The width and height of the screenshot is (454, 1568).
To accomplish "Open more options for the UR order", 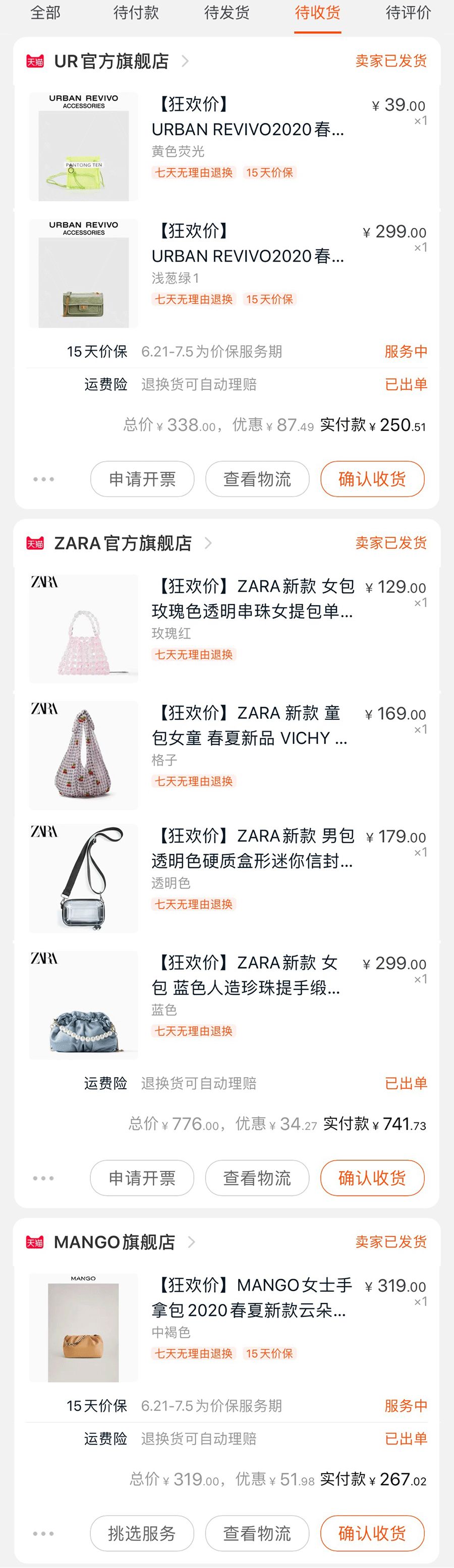I will coord(43,479).
